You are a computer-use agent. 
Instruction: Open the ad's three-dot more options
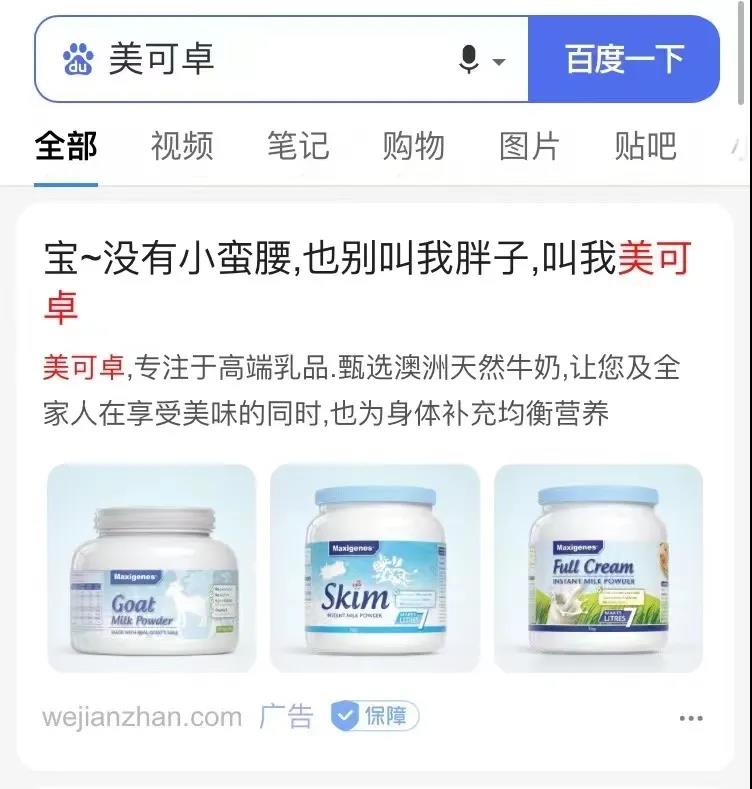(x=691, y=718)
